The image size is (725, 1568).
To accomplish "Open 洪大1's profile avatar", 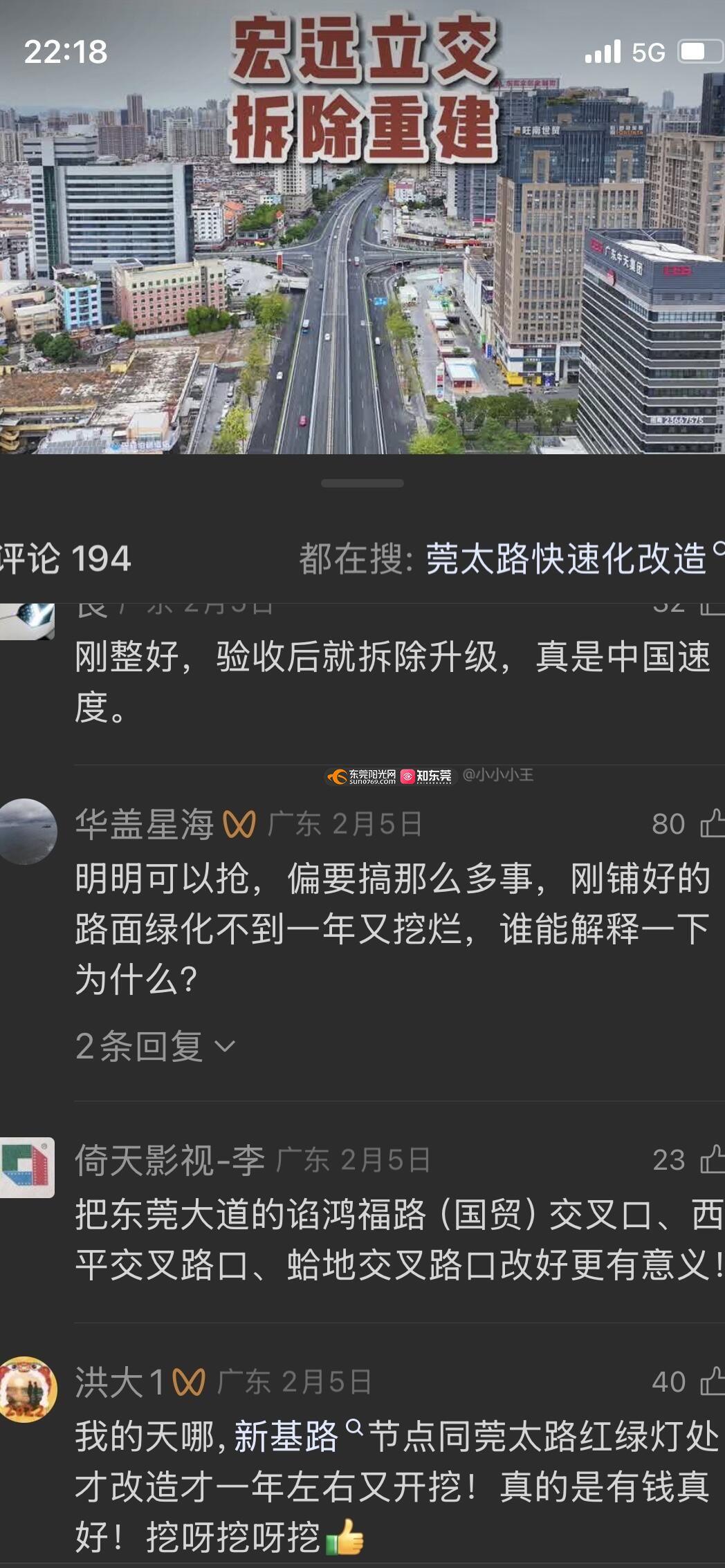I will coord(27,1389).
